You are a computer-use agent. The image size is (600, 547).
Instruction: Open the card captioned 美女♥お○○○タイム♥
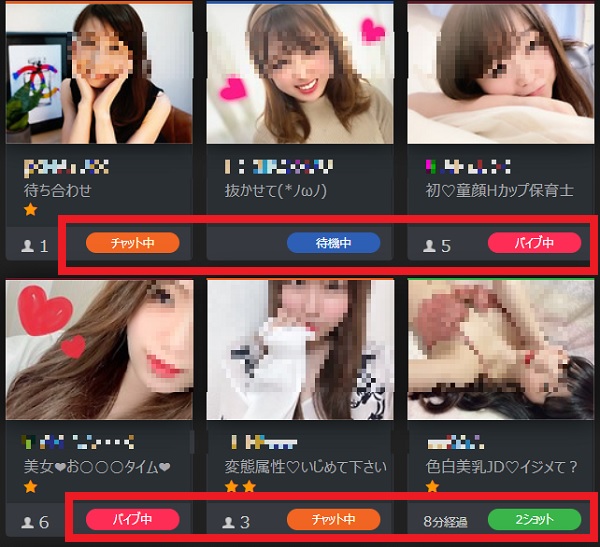pos(98,348)
